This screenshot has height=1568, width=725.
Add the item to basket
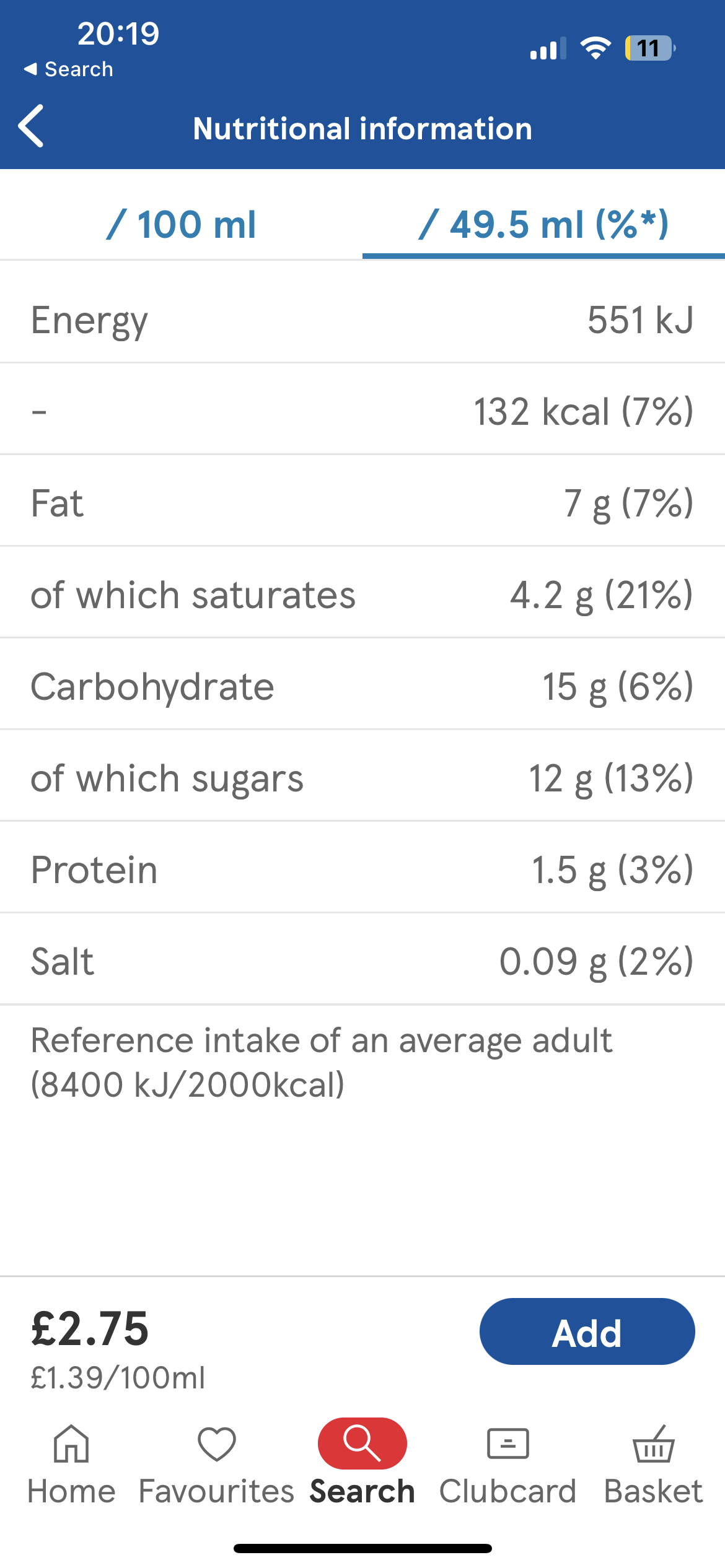(x=587, y=1331)
